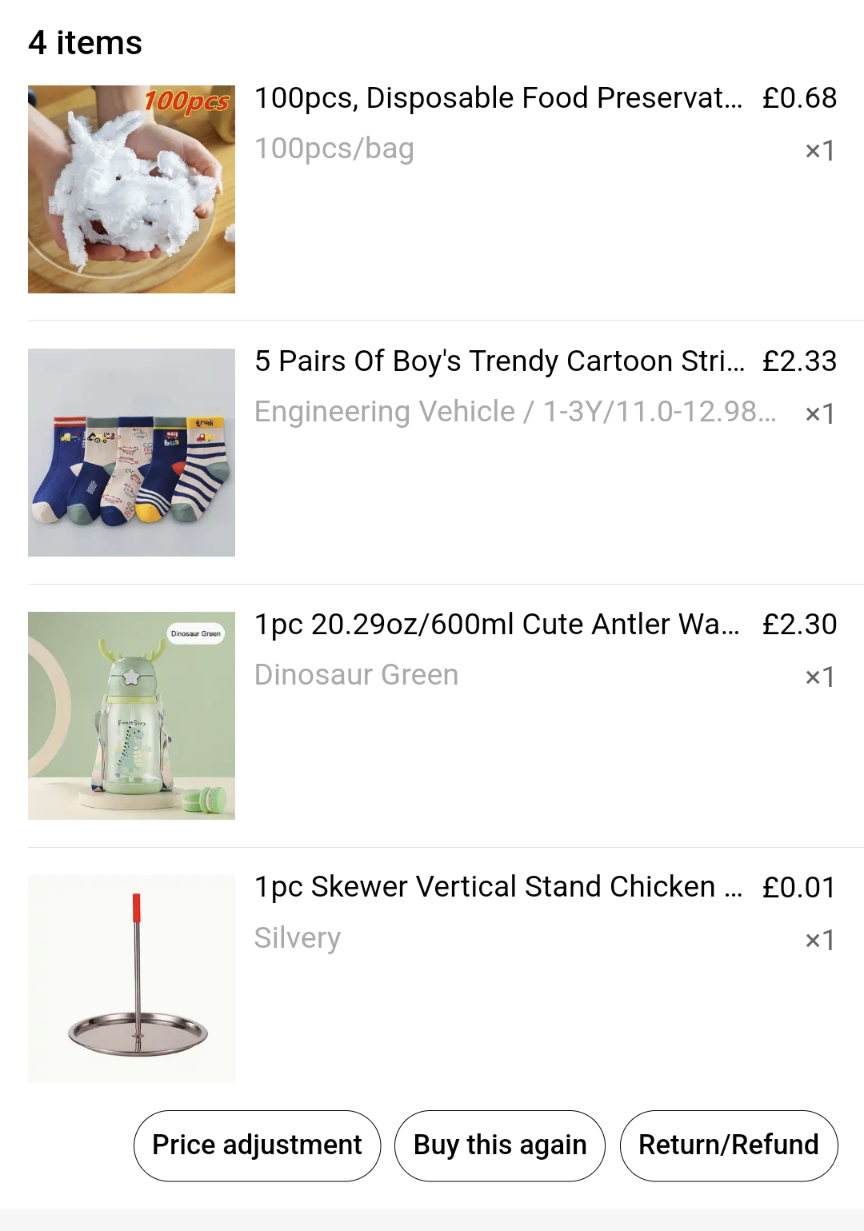Start a Return/Refund request
The height and width of the screenshot is (1231, 864).
click(728, 1145)
